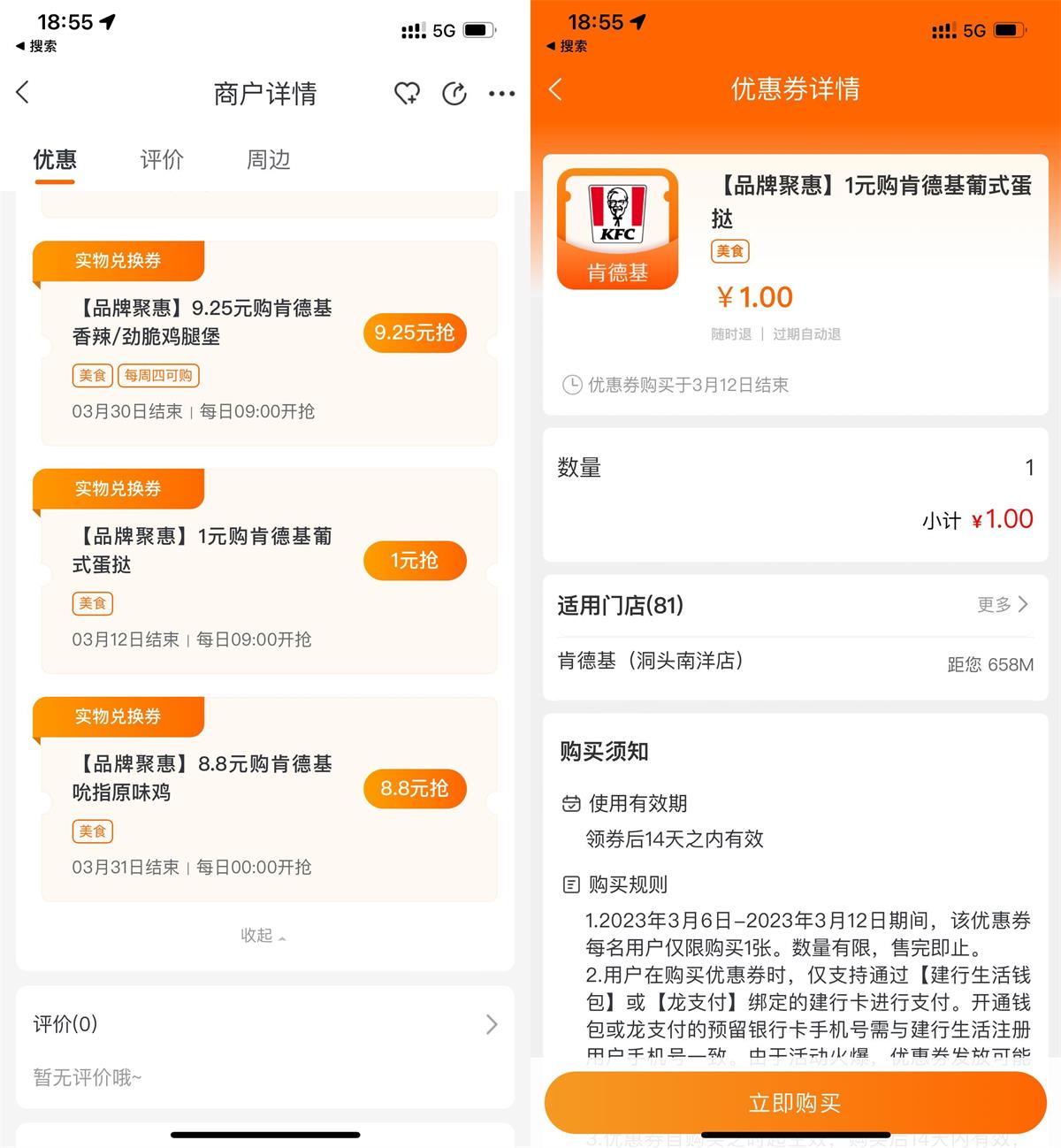Tap the 每周四可购 tag on chicken burger coupon
1061x1148 pixels.
pos(157,375)
